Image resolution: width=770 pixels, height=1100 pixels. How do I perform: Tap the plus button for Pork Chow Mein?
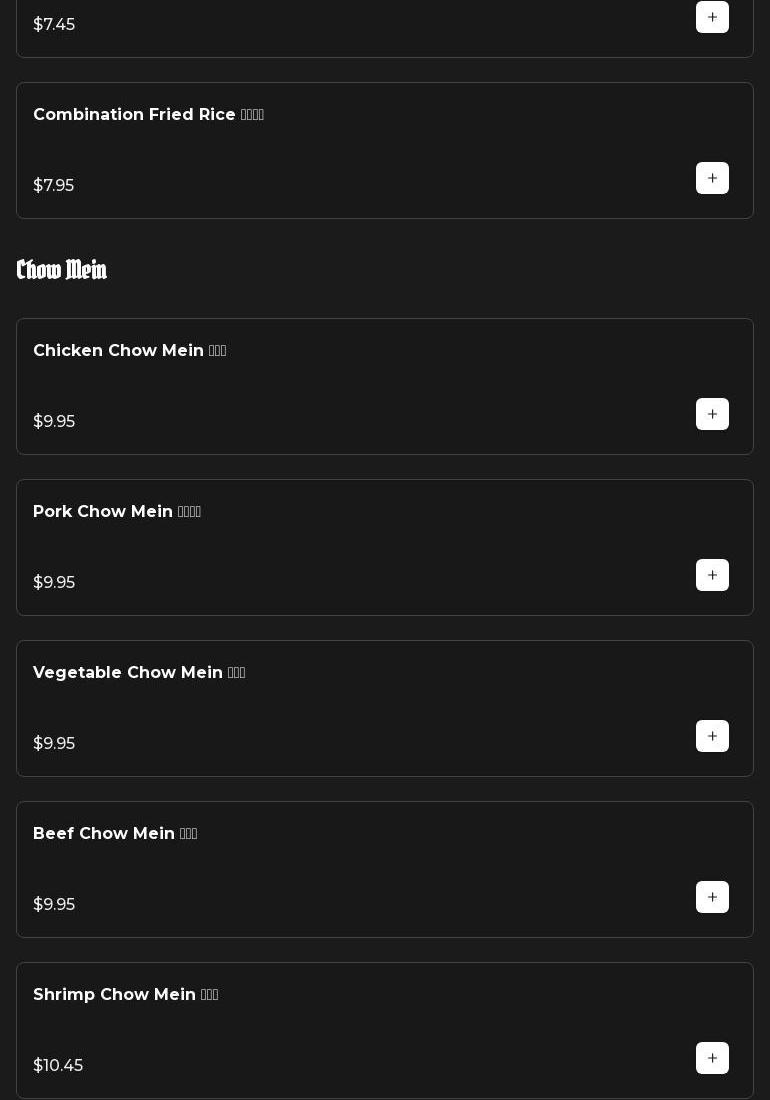[x=712, y=575]
